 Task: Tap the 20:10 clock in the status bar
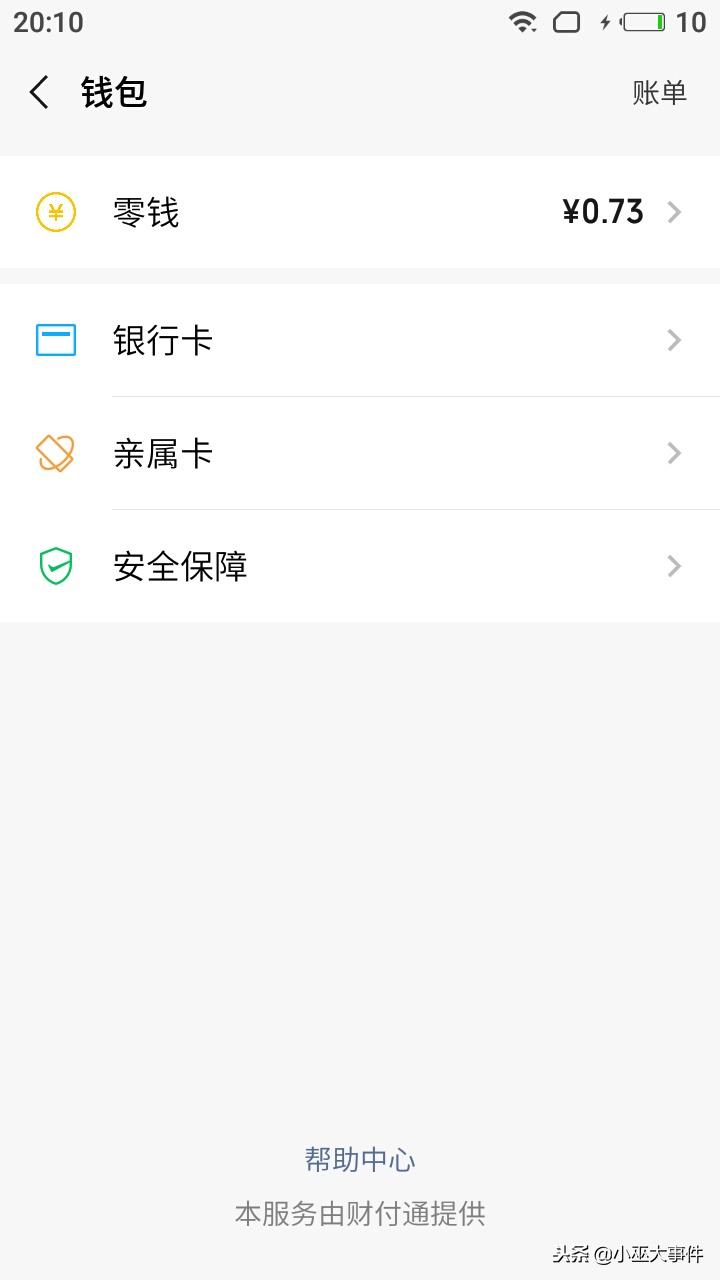[x=49, y=22]
